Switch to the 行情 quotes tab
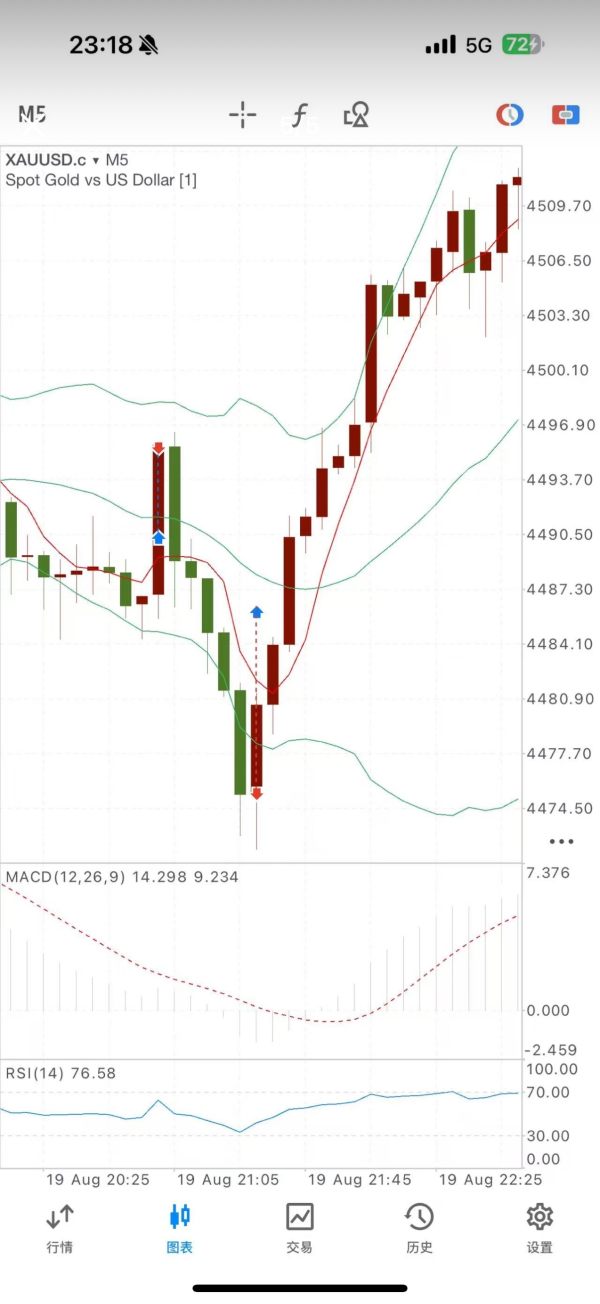The image size is (600, 1304). (59, 1229)
